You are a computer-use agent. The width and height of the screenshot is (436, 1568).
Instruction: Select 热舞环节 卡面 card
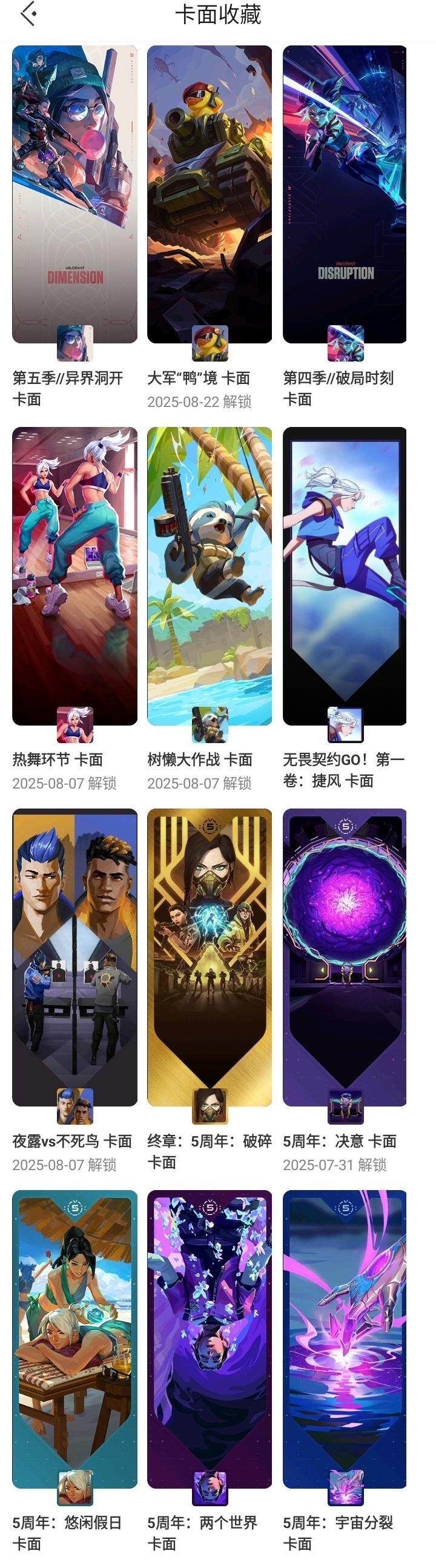[75, 576]
